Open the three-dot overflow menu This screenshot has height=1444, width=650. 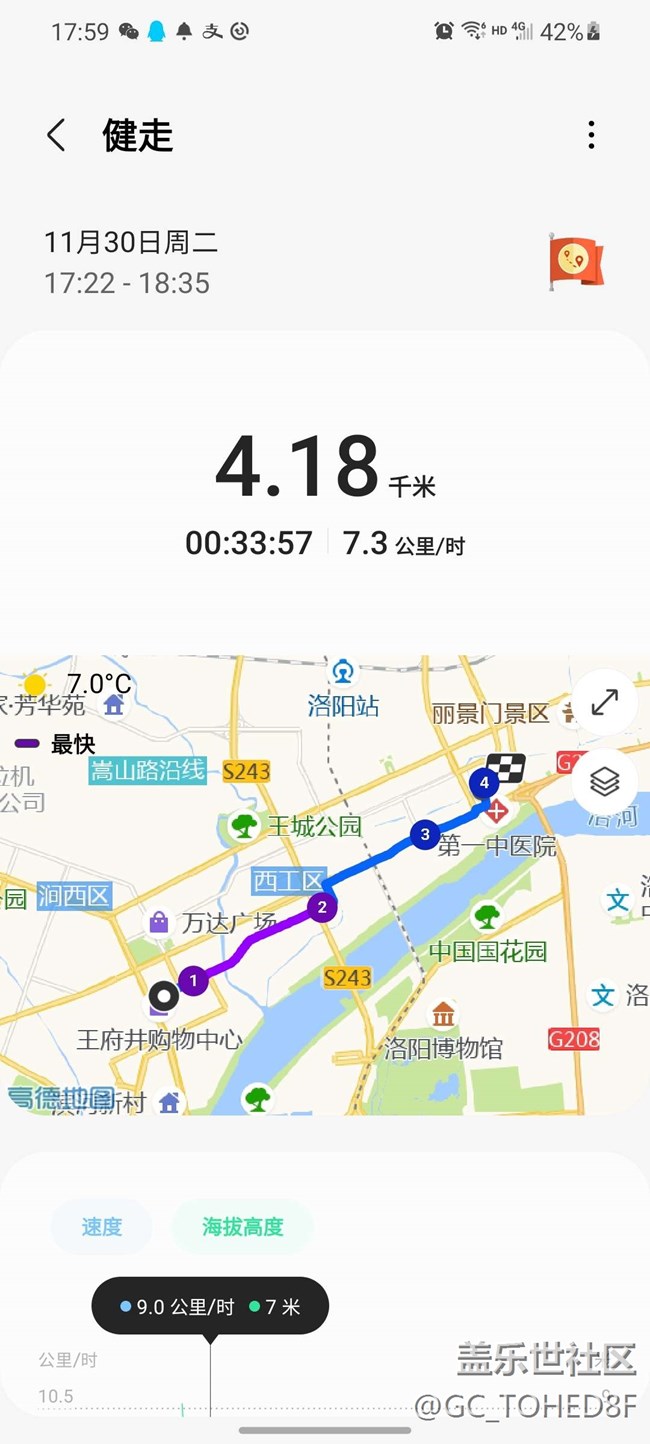click(x=592, y=135)
